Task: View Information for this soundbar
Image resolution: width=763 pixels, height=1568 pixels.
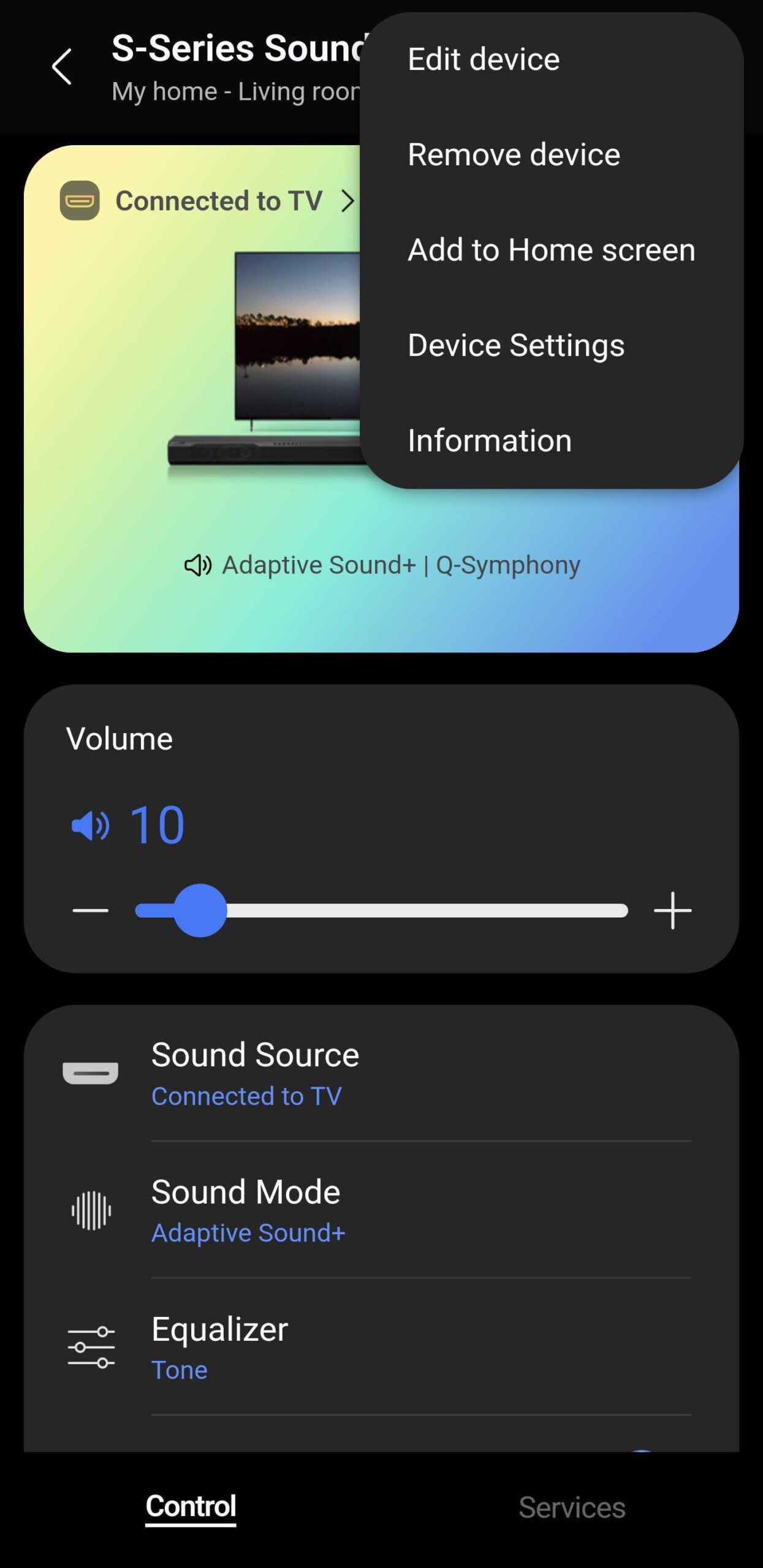Action: pyautogui.click(x=489, y=441)
